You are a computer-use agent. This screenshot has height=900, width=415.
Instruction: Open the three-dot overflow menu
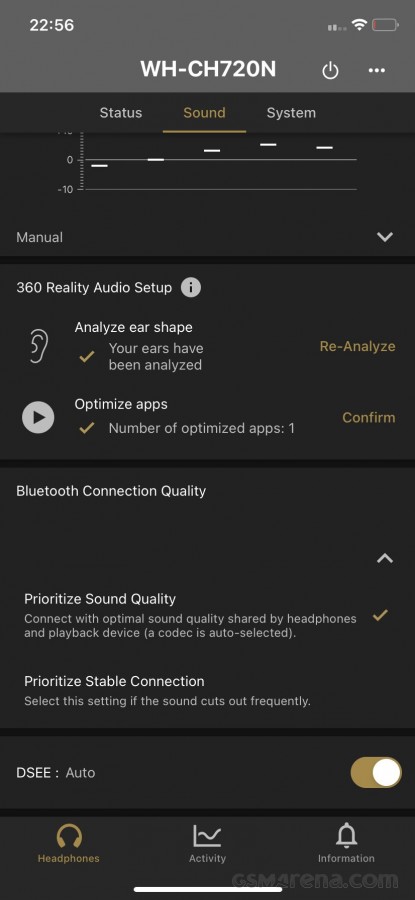click(377, 70)
